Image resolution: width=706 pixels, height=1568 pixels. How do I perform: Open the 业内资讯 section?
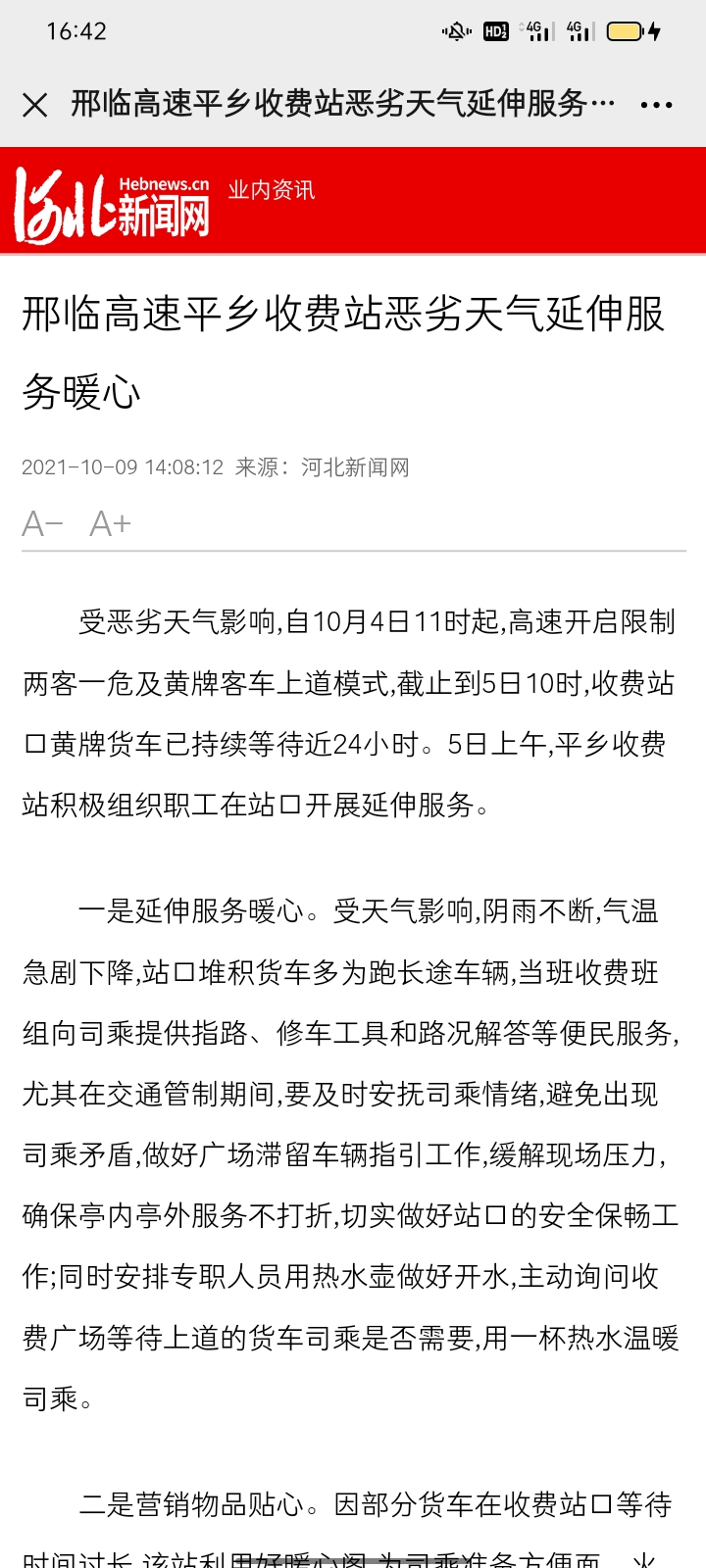click(x=272, y=190)
